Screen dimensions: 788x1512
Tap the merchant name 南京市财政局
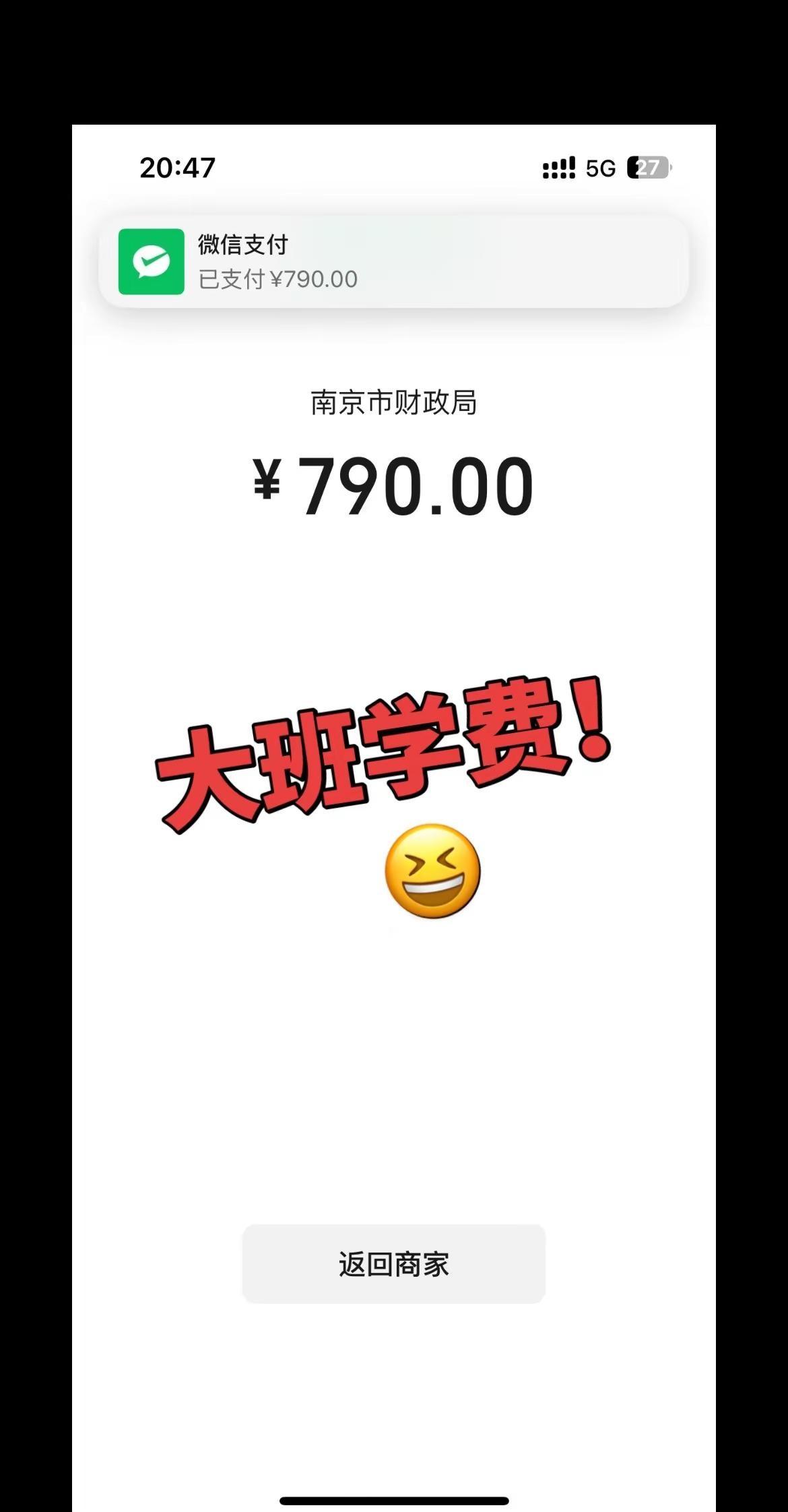click(x=394, y=400)
